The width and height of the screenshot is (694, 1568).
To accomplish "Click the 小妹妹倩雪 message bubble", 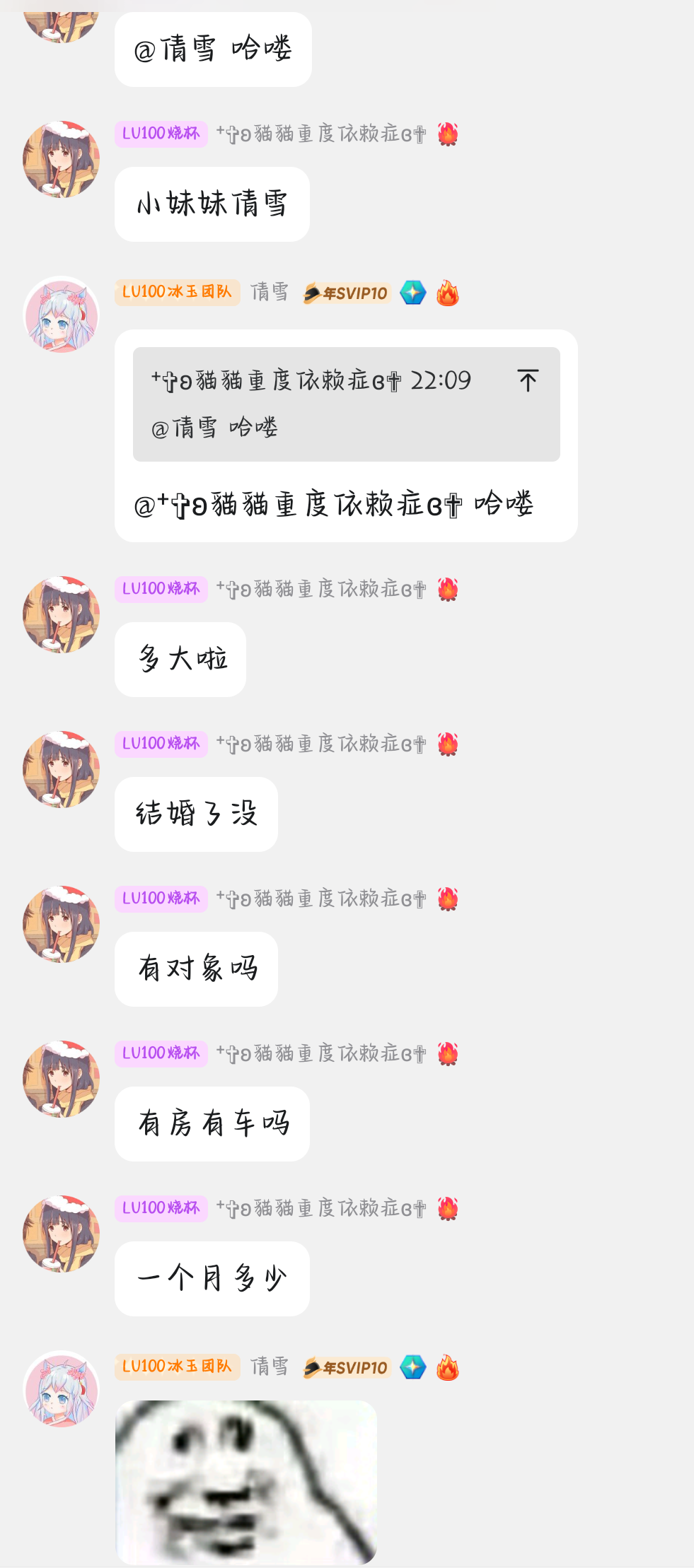I will pyautogui.click(x=212, y=203).
